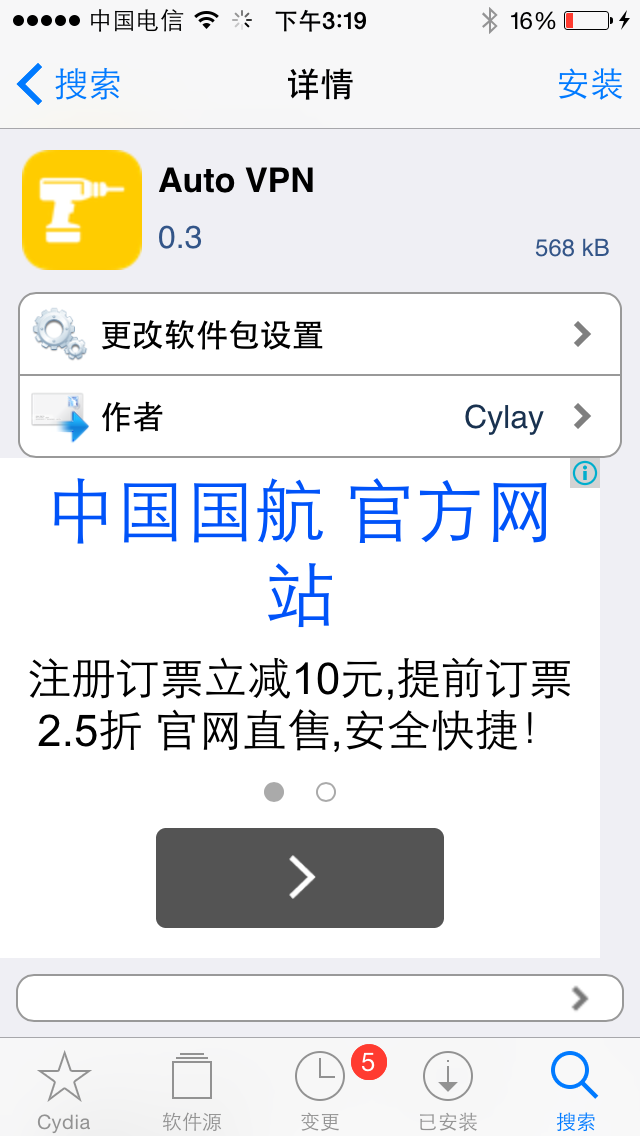
Task: Open the 作者 Cylay row
Action: coord(320,416)
